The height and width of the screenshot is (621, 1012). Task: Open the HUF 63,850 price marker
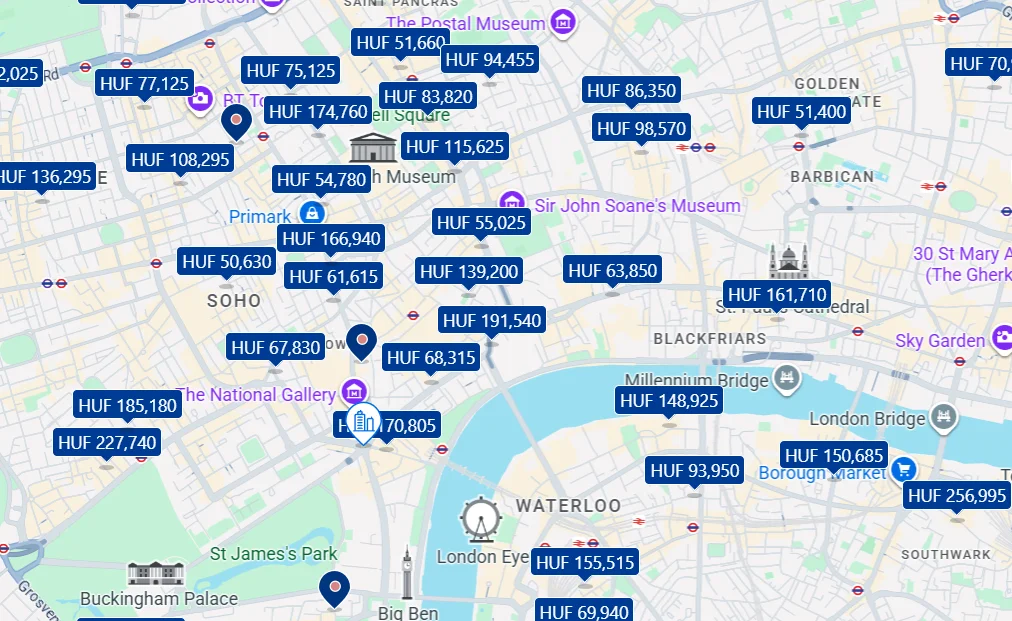612,270
